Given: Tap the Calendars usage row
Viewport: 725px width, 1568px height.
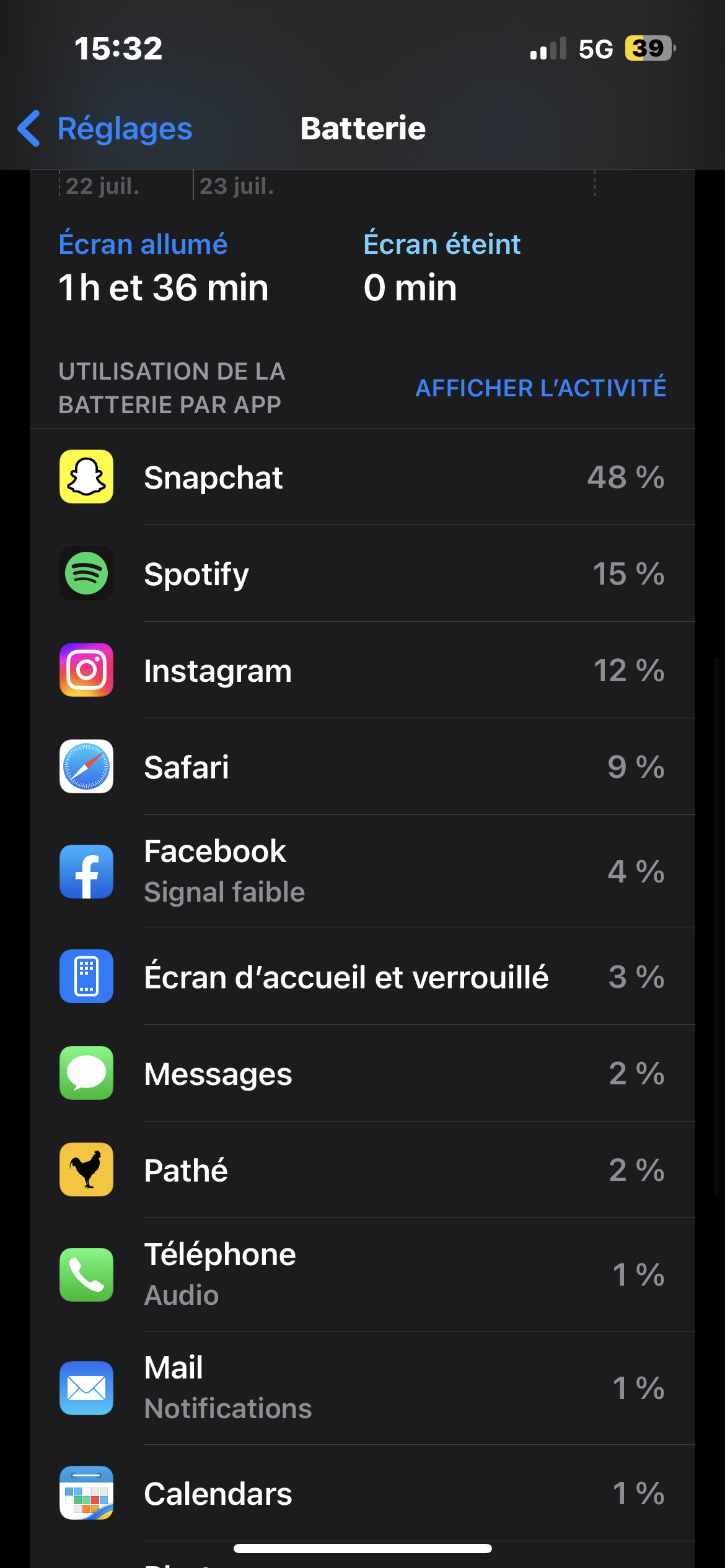Looking at the screenshot, I should coord(362,1493).
